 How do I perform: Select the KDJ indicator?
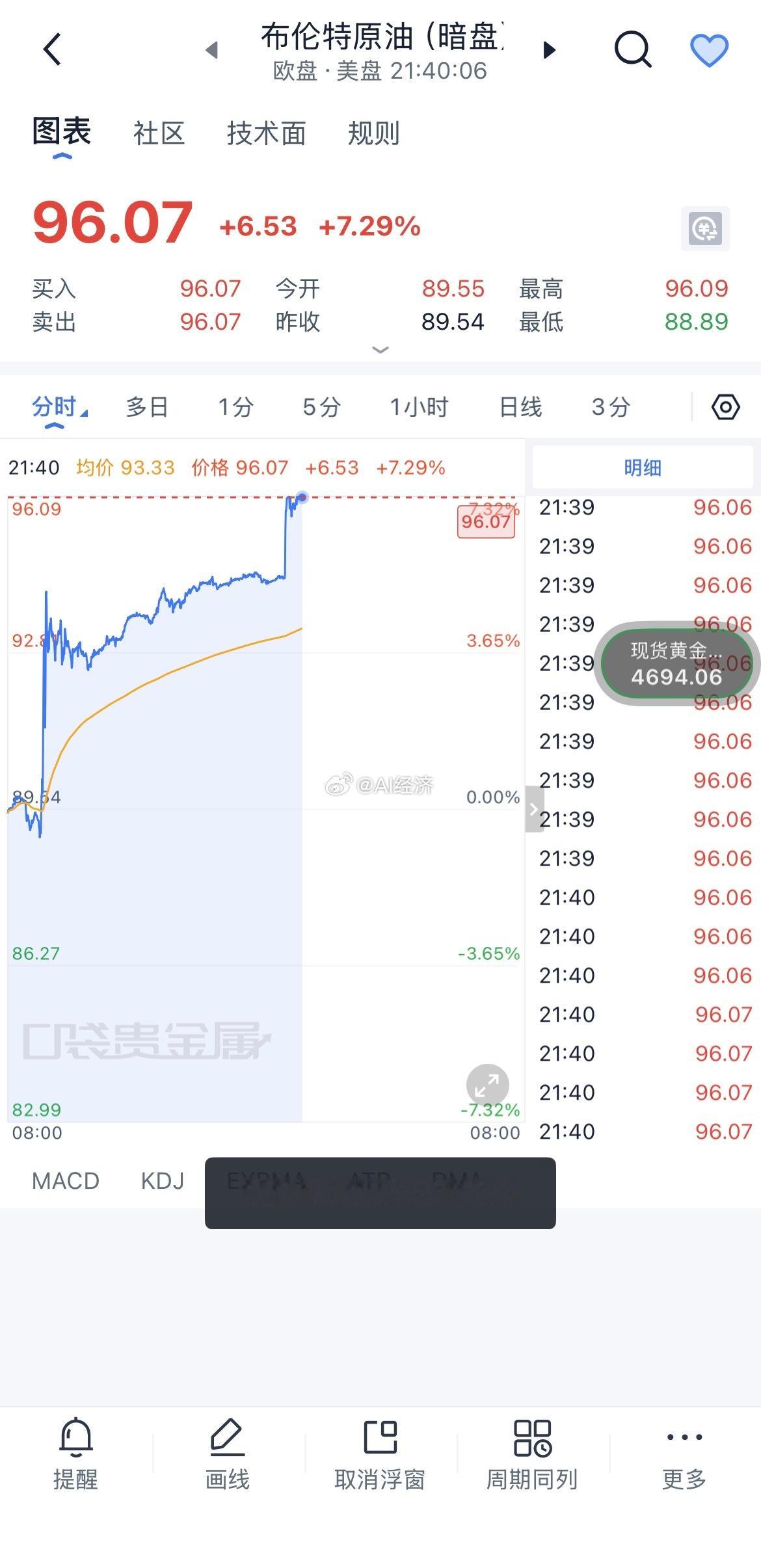pyautogui.click(x=161, y=1180)
